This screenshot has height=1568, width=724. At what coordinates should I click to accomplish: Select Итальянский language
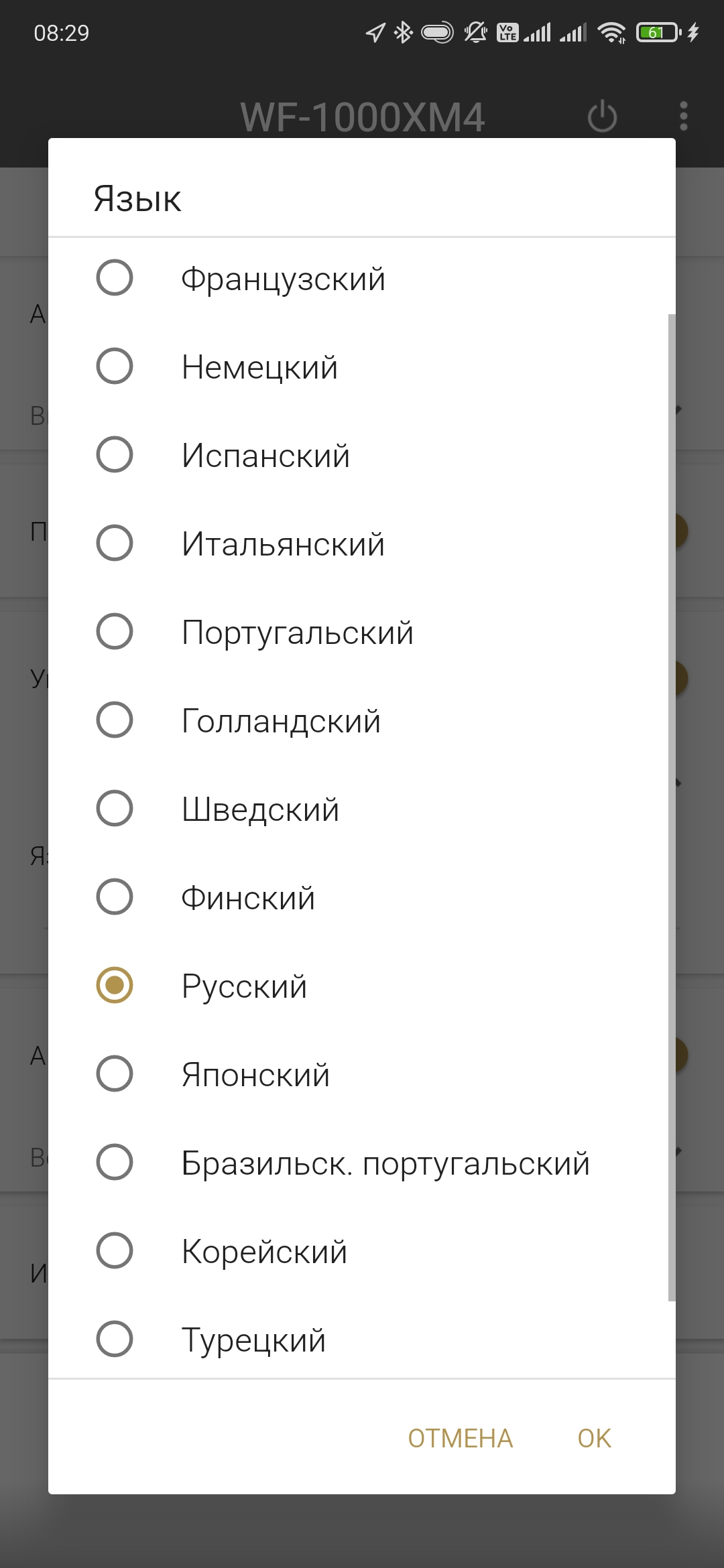[115, 543]
